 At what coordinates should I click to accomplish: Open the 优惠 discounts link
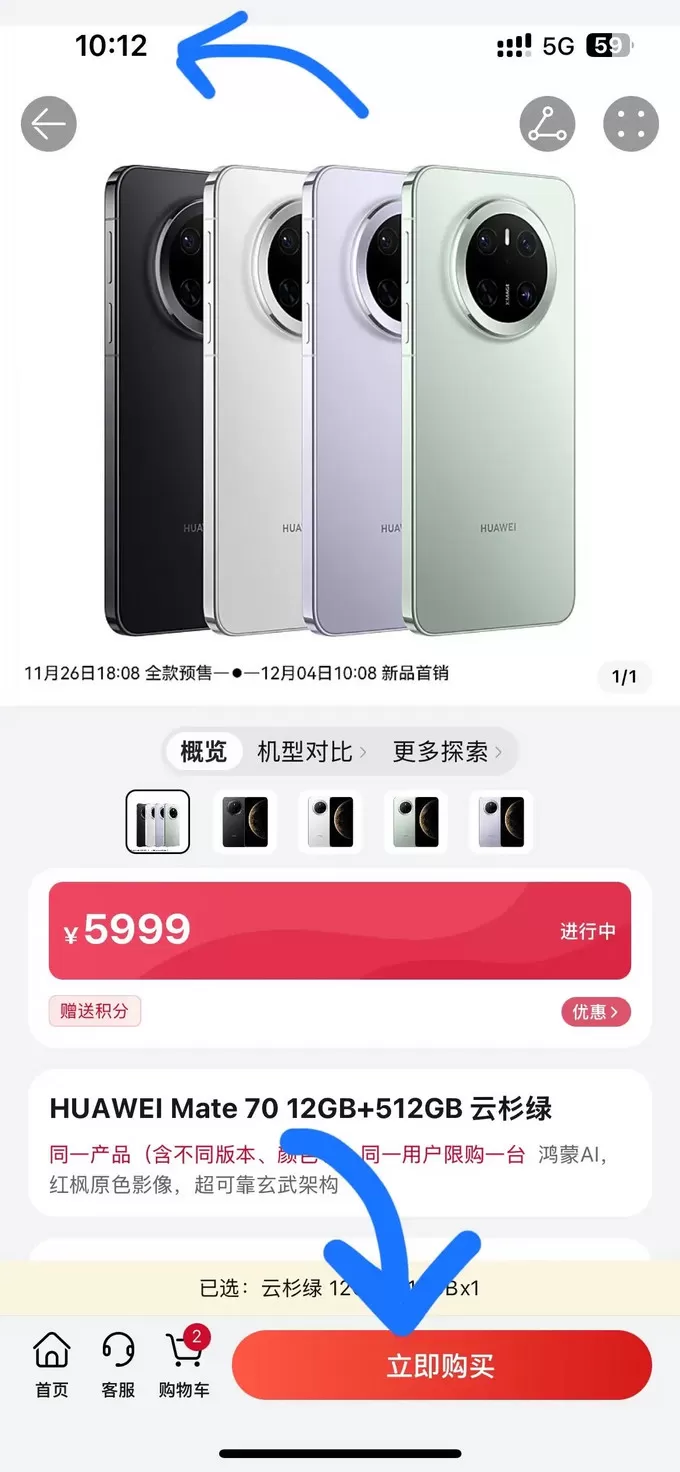(596, 1012)
